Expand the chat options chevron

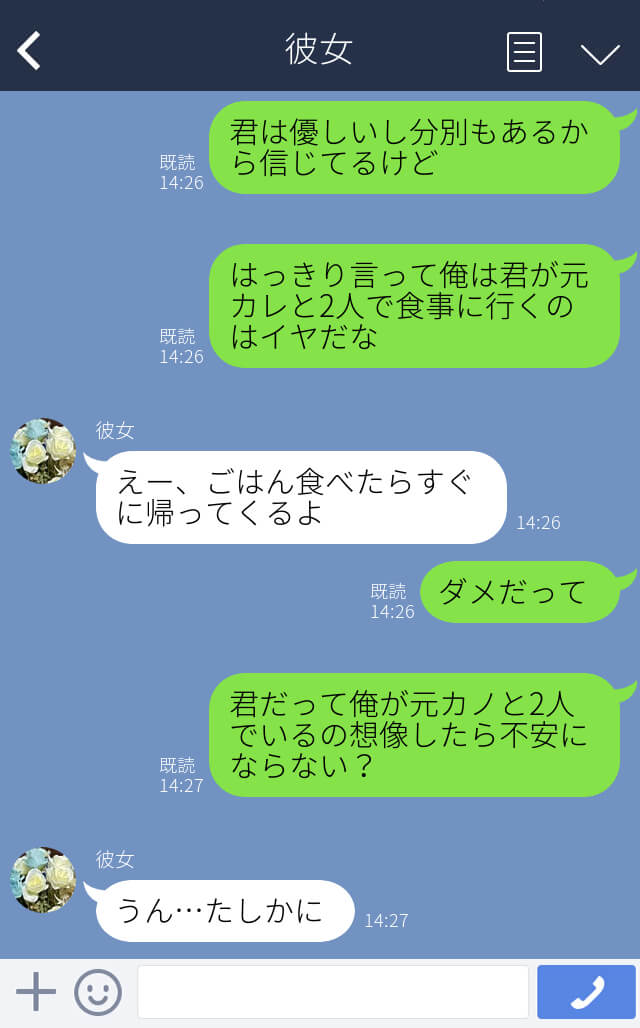600,53
